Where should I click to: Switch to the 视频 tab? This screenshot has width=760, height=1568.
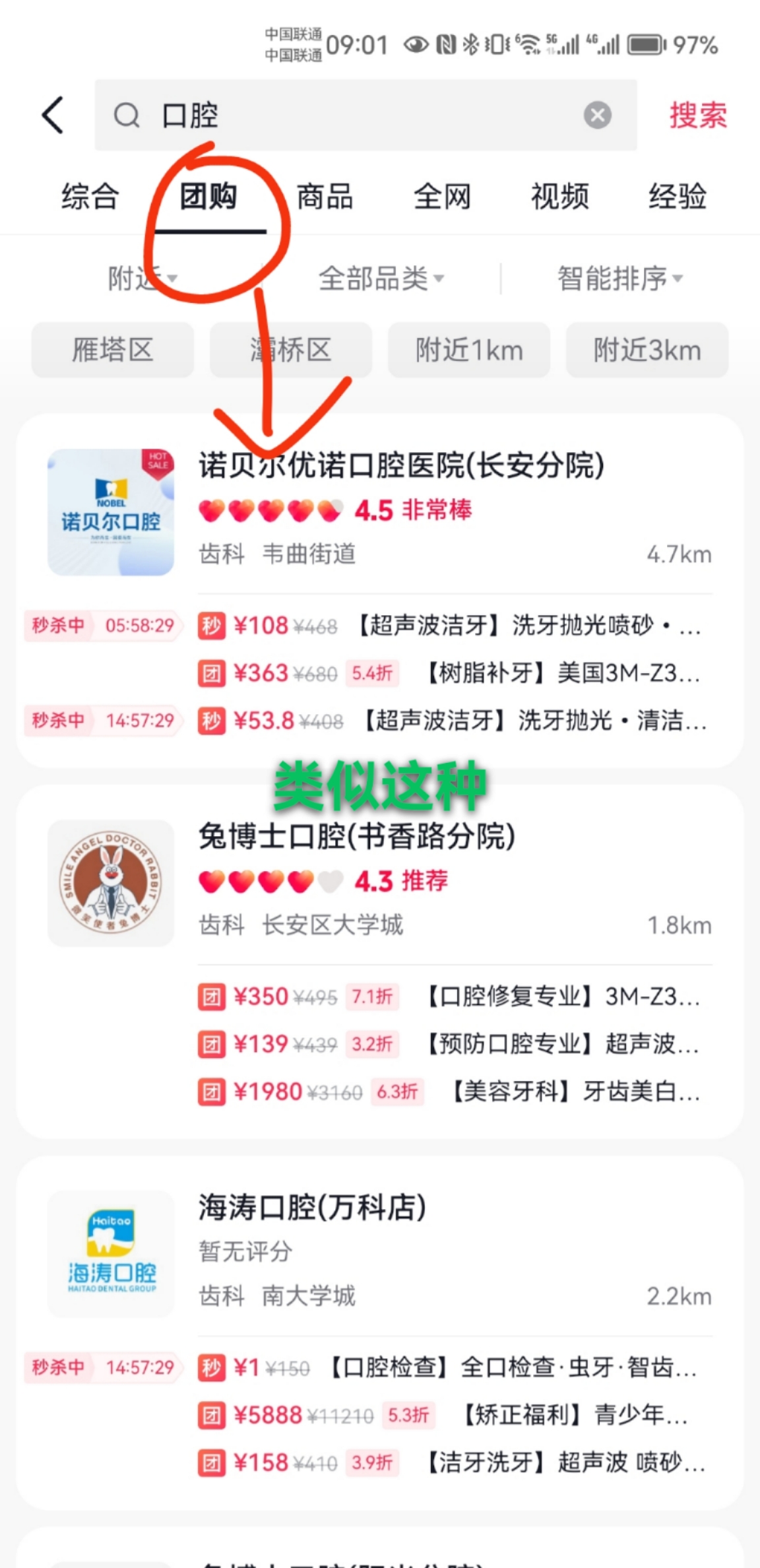point(559,197)
